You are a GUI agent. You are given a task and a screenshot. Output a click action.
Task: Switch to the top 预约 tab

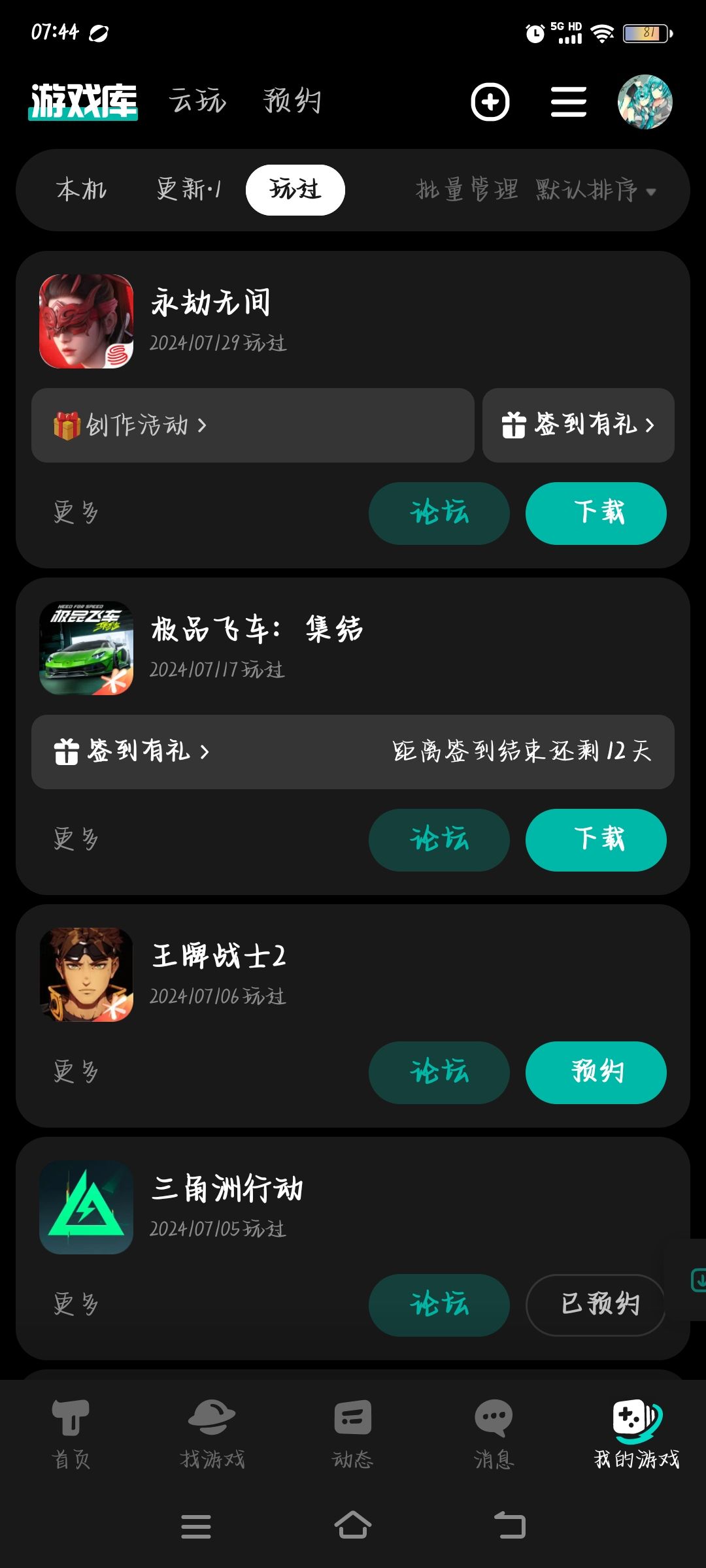pyautogui.click(x=292, y=101)
